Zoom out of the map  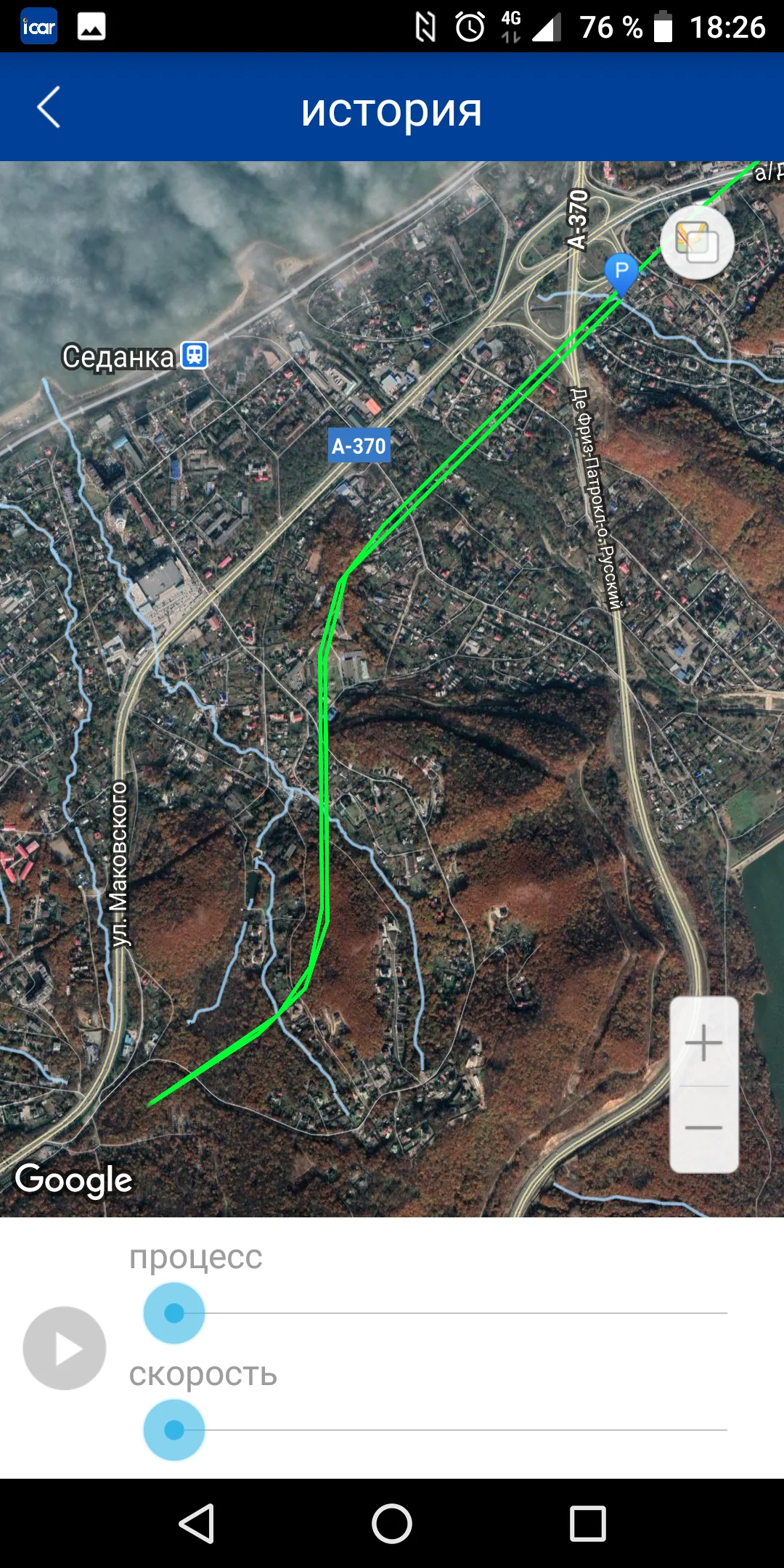[x=703, y=1127]
